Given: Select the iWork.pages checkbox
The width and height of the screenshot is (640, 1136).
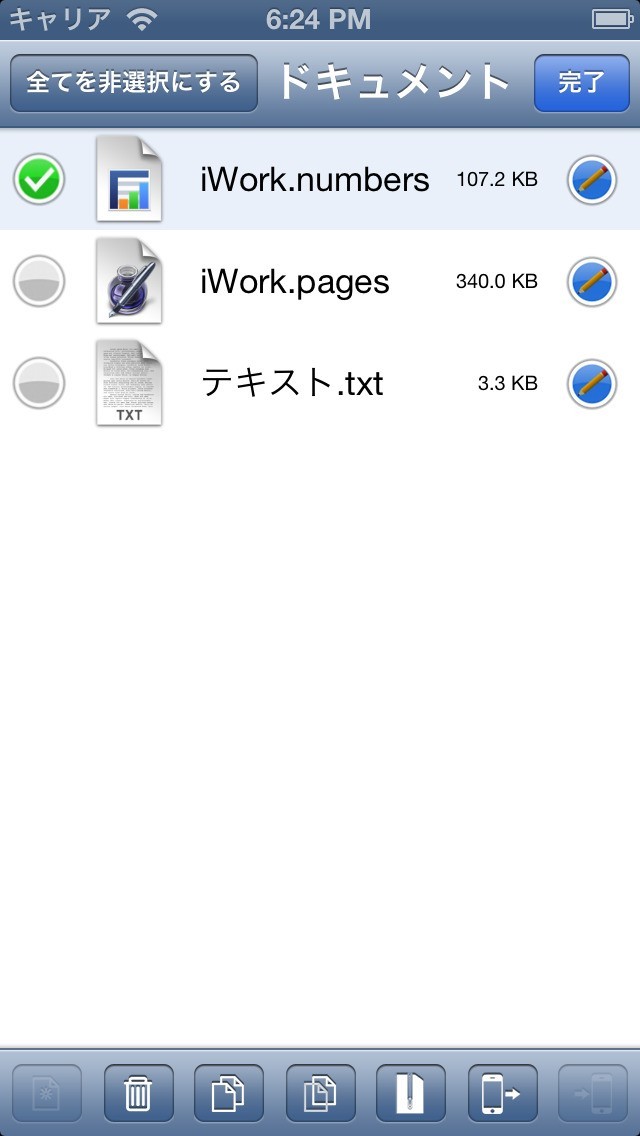Looking at the screenshot, I should pyautogui.click(x=39, y=281).
